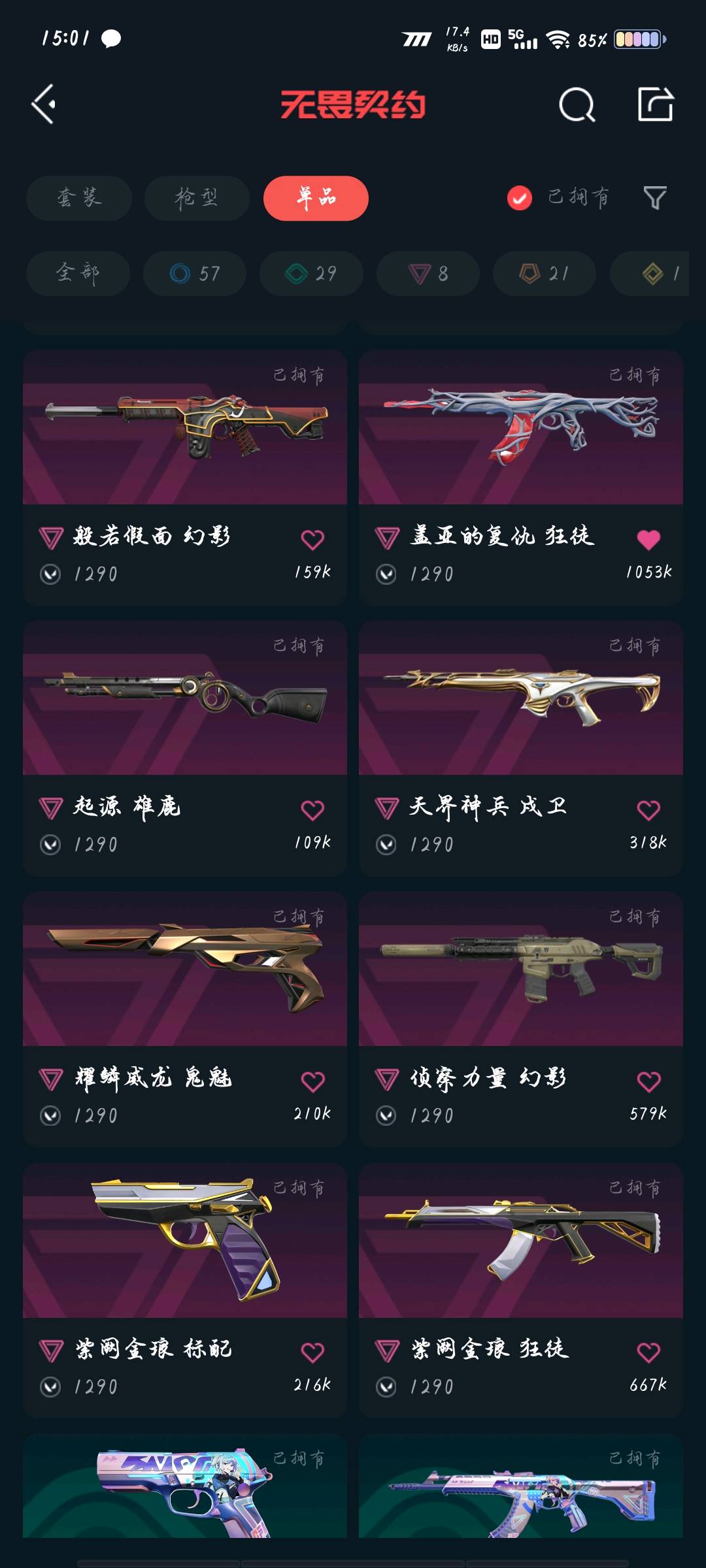The image size is (706, 1568).
Task: Like the 起源 雄鹿 skin
Action: [x=312, y=810]
